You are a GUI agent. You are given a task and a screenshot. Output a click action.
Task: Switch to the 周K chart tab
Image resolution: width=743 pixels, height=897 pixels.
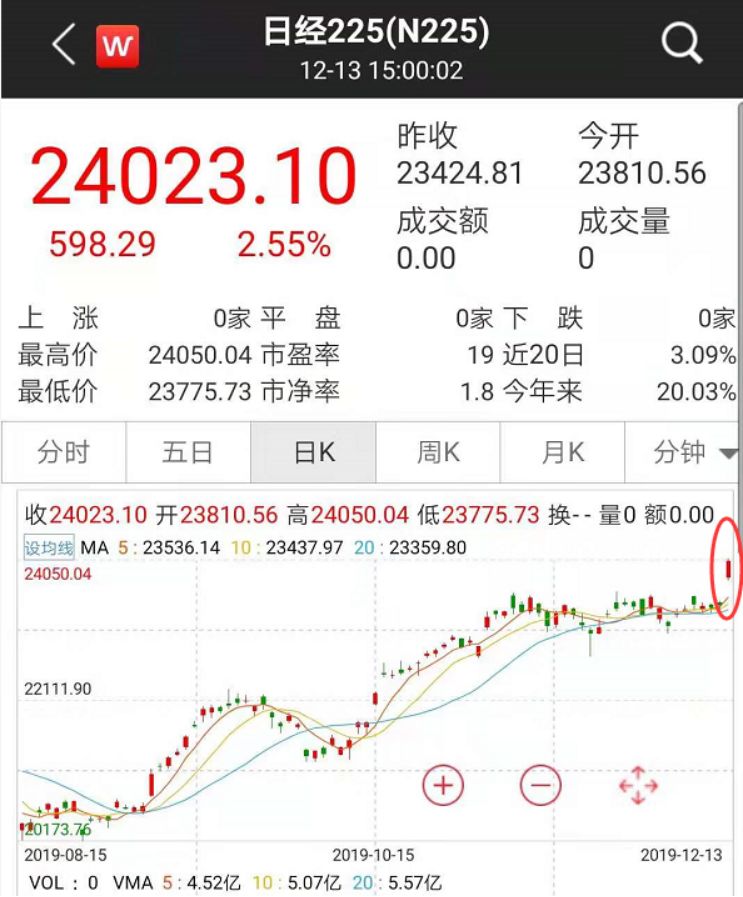point(437,453)
